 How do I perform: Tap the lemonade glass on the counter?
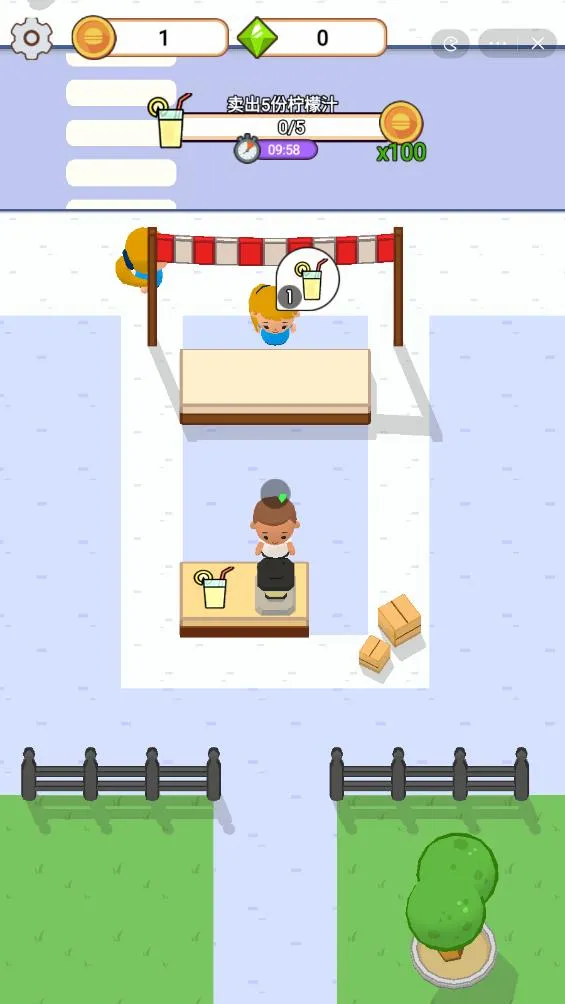(213, 587)
